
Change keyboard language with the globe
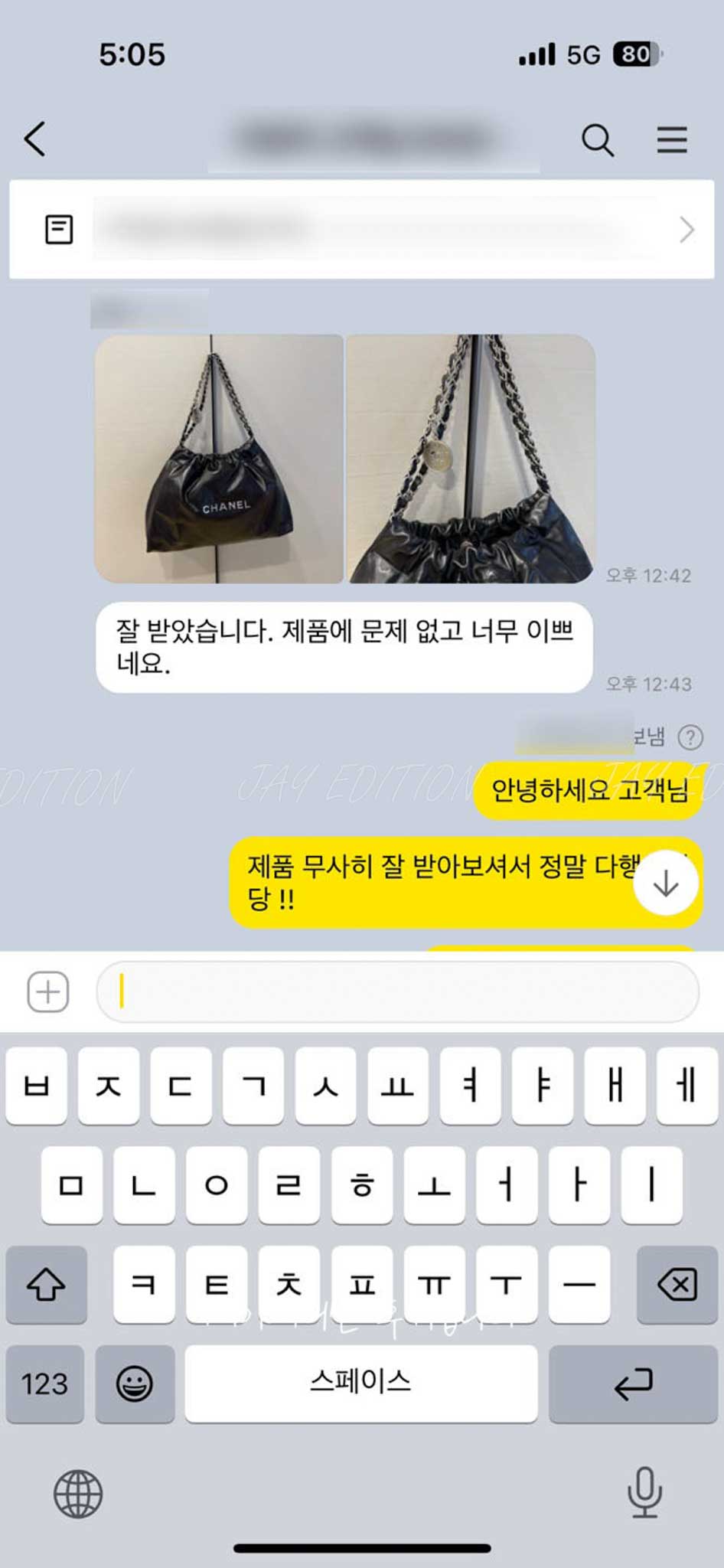pyautogui.click(x=78, y=1494)
